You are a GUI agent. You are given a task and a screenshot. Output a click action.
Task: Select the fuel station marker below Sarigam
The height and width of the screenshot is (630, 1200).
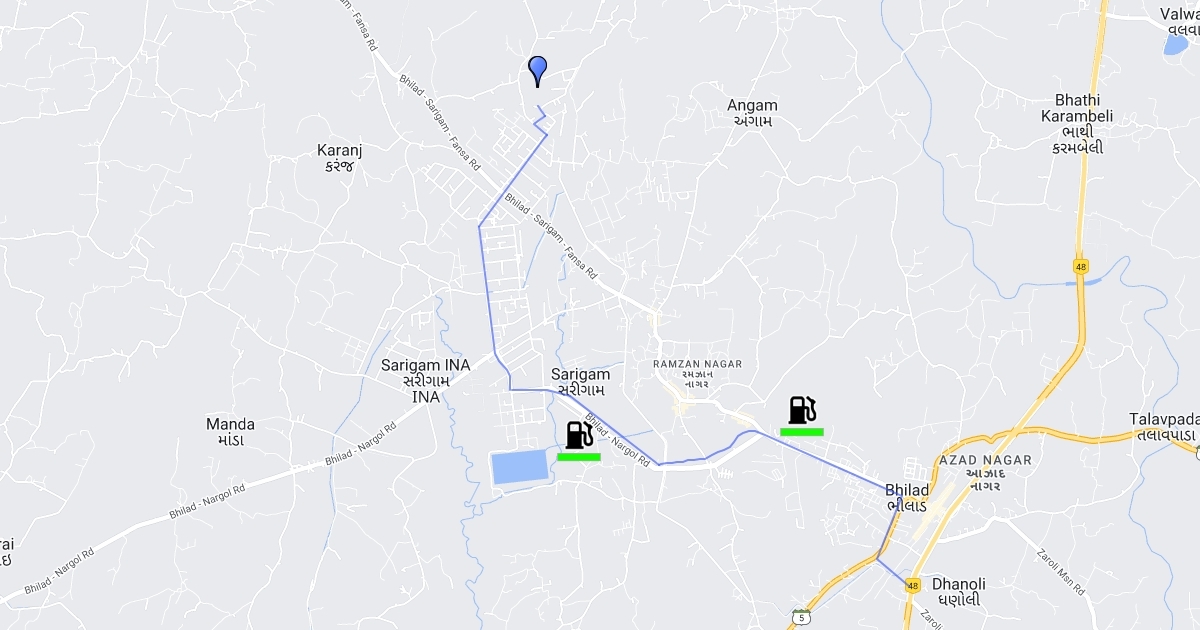pos(578,435)
